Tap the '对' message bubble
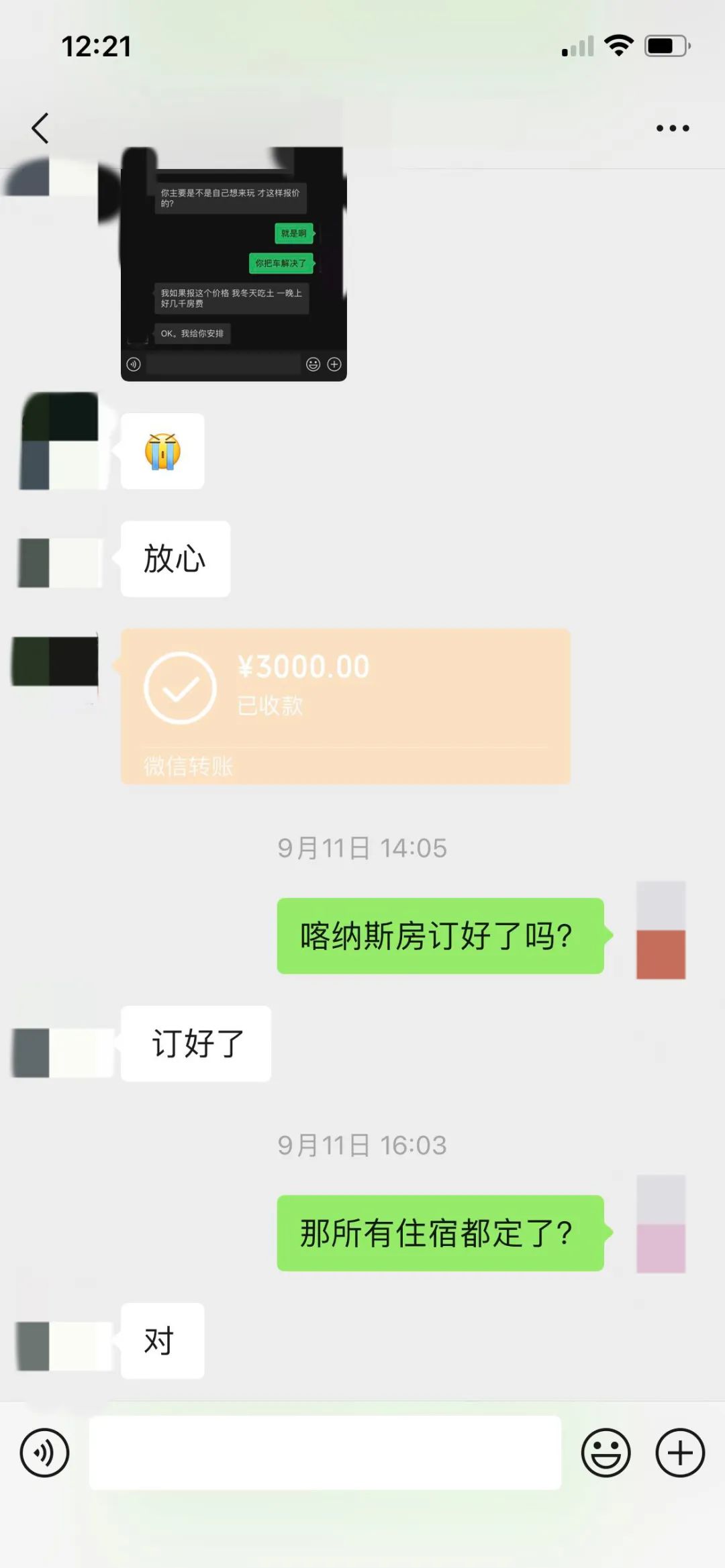The image size is (725, 1568). coord(160,1341)
